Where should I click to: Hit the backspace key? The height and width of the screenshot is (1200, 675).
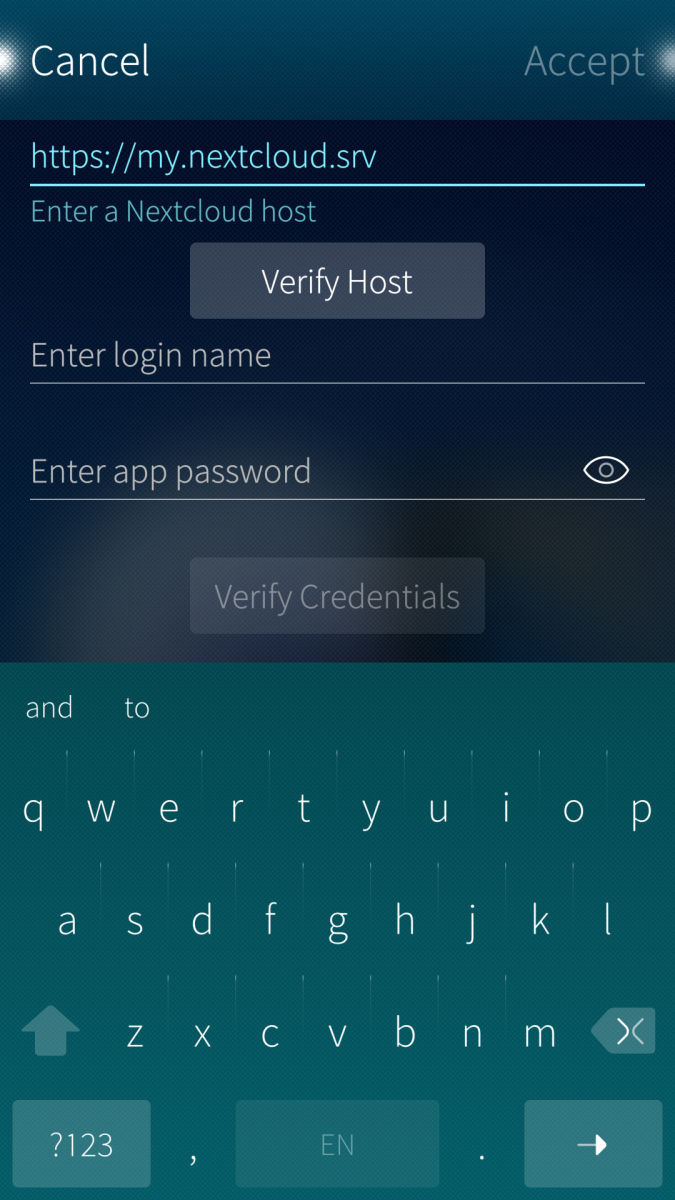pyautogui.click(x=624, y=1031)
